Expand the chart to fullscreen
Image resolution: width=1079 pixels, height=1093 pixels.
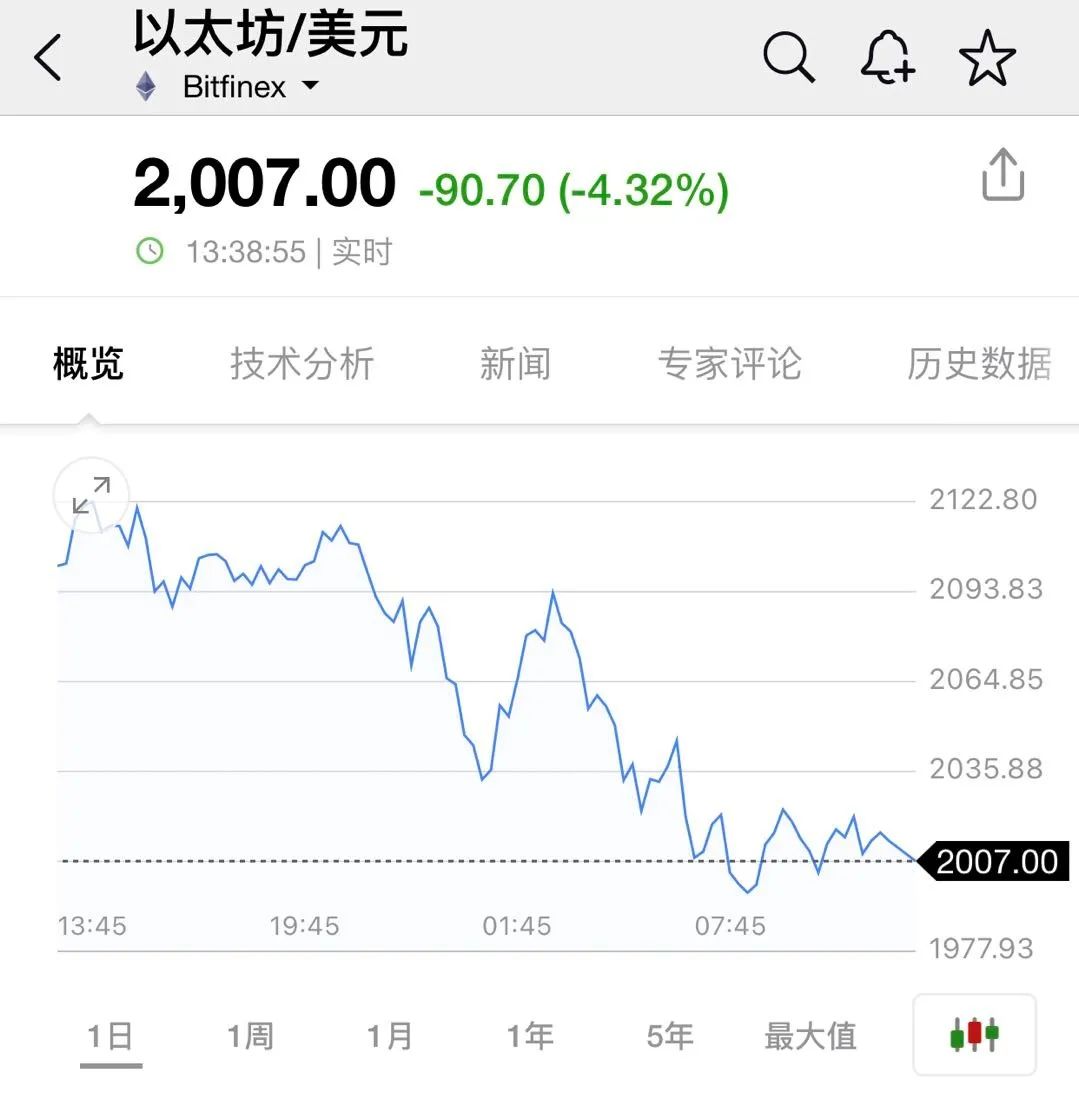coord(91,494)
